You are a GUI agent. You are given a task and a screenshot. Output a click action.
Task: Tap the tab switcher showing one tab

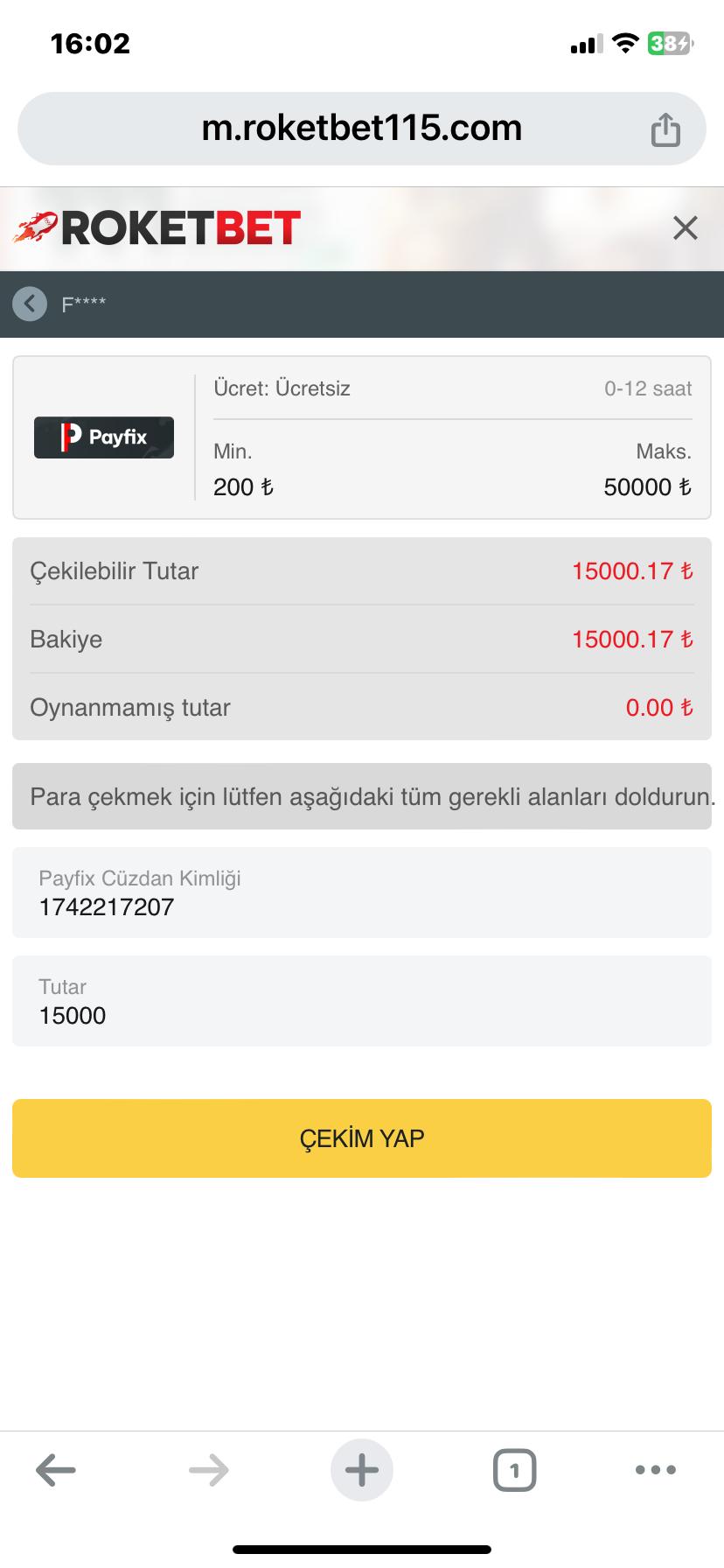pyautogui.click(x=514, y=1469)
